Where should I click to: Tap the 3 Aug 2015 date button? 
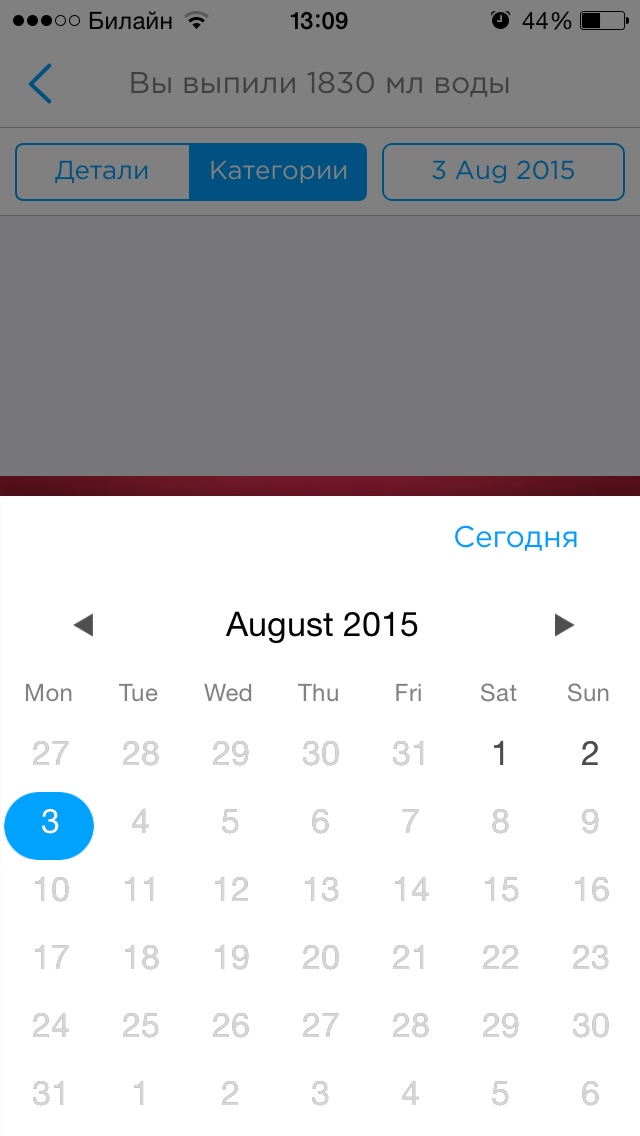[503, 171]
